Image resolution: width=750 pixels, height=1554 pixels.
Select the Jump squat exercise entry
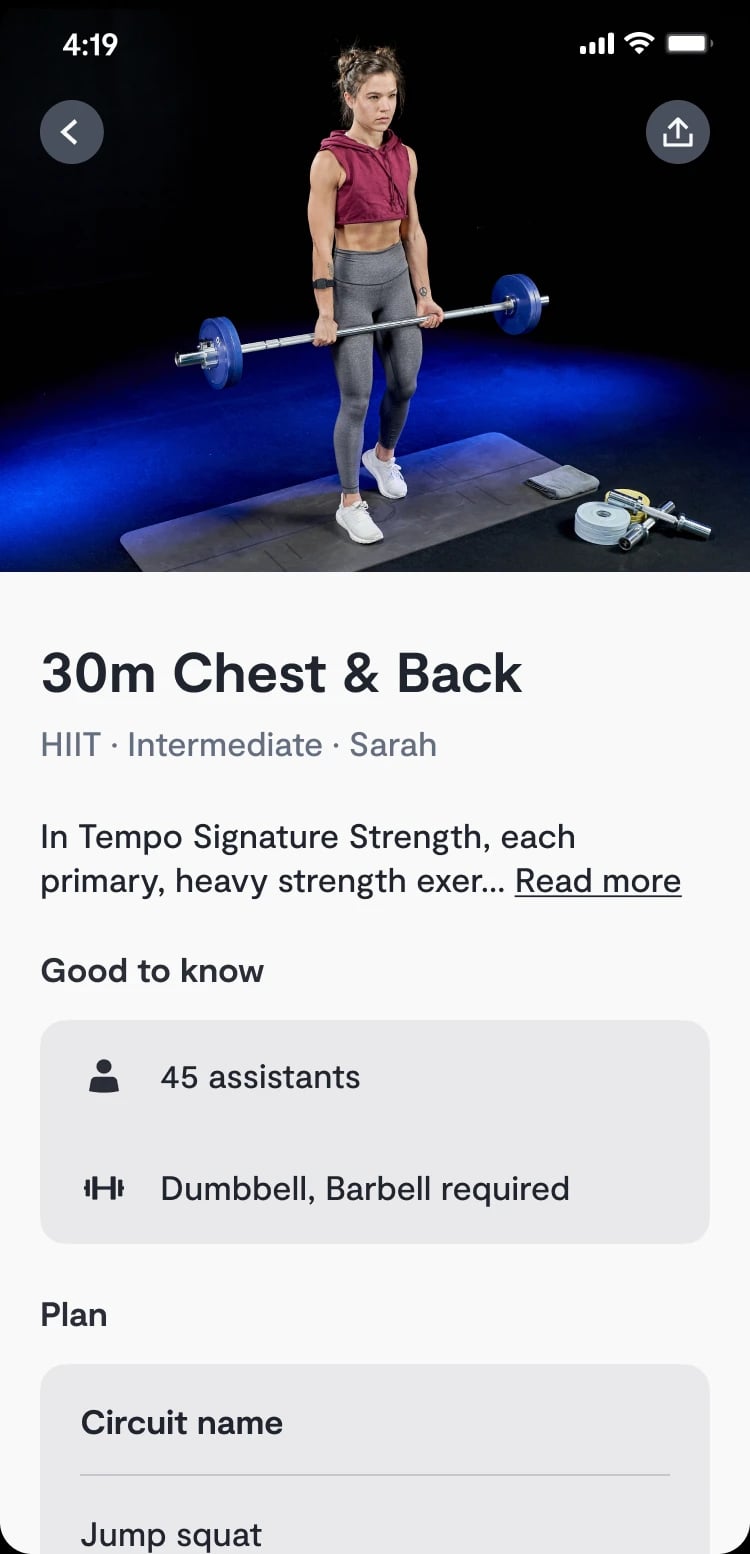click(x=171, y=1533)
